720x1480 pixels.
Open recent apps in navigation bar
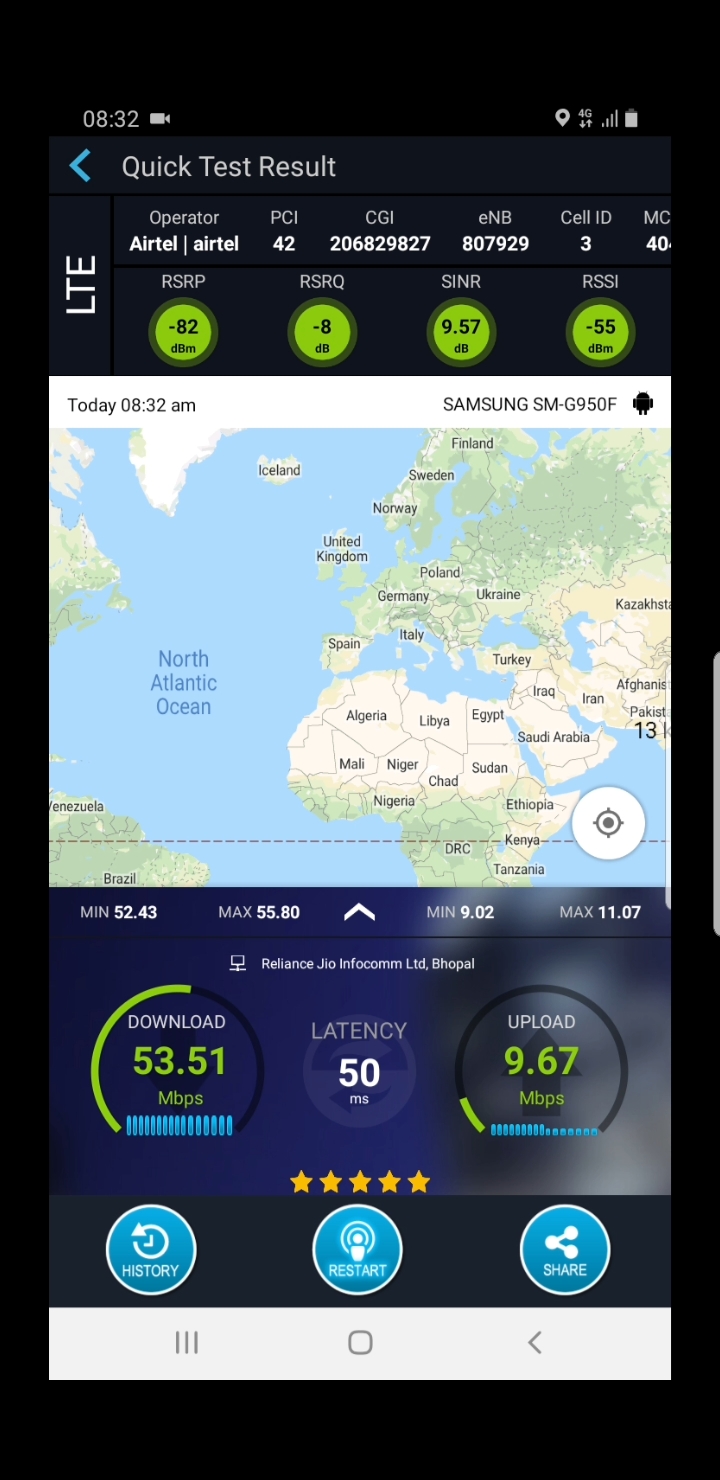coord(187,1343)
